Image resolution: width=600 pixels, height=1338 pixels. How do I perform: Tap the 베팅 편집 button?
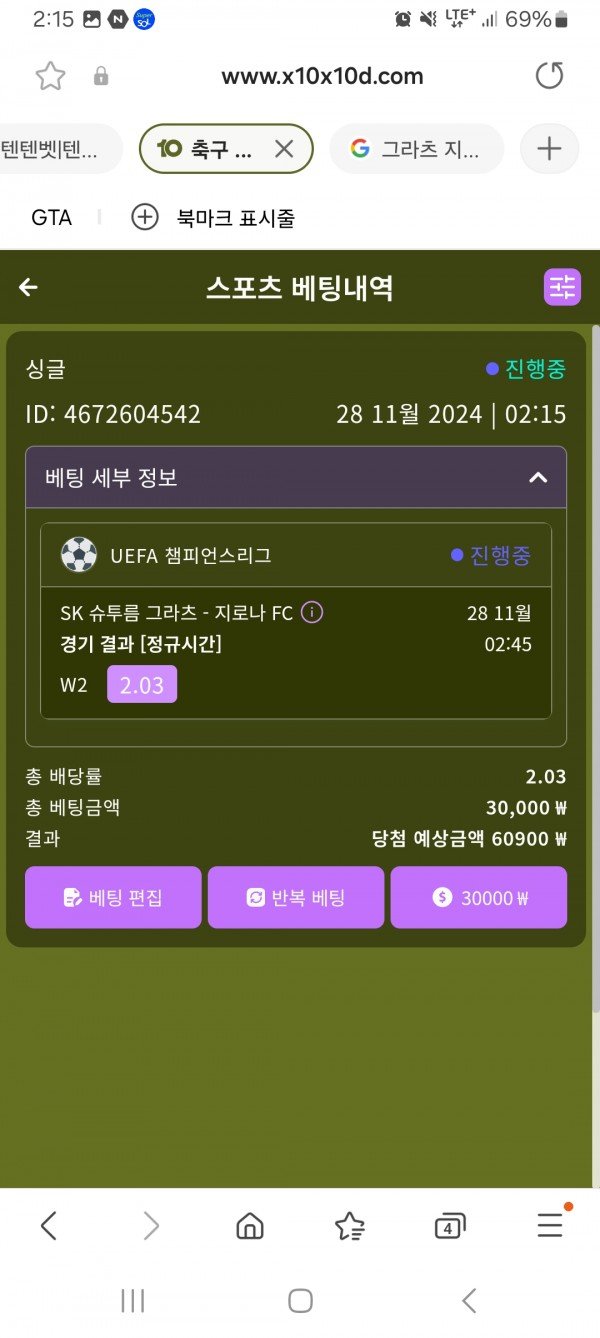113,897
